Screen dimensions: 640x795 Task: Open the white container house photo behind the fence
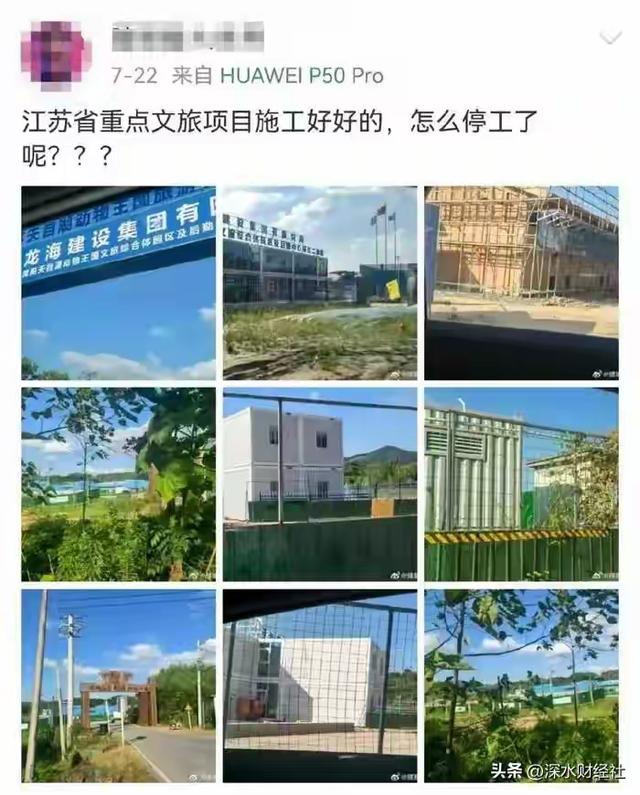click(320, 484)
